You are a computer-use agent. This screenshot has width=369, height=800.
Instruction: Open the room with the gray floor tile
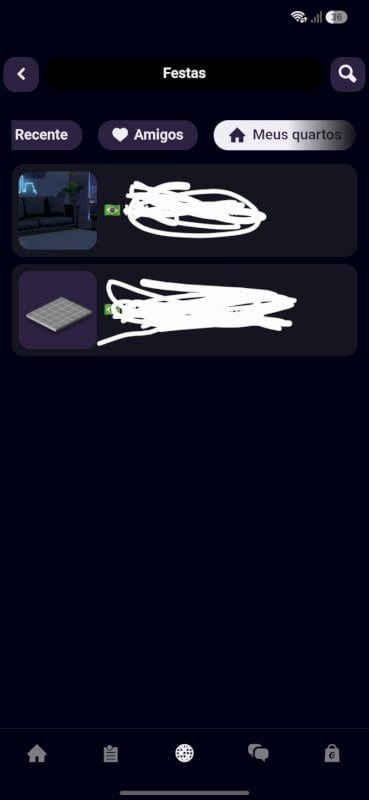[184, 310]
